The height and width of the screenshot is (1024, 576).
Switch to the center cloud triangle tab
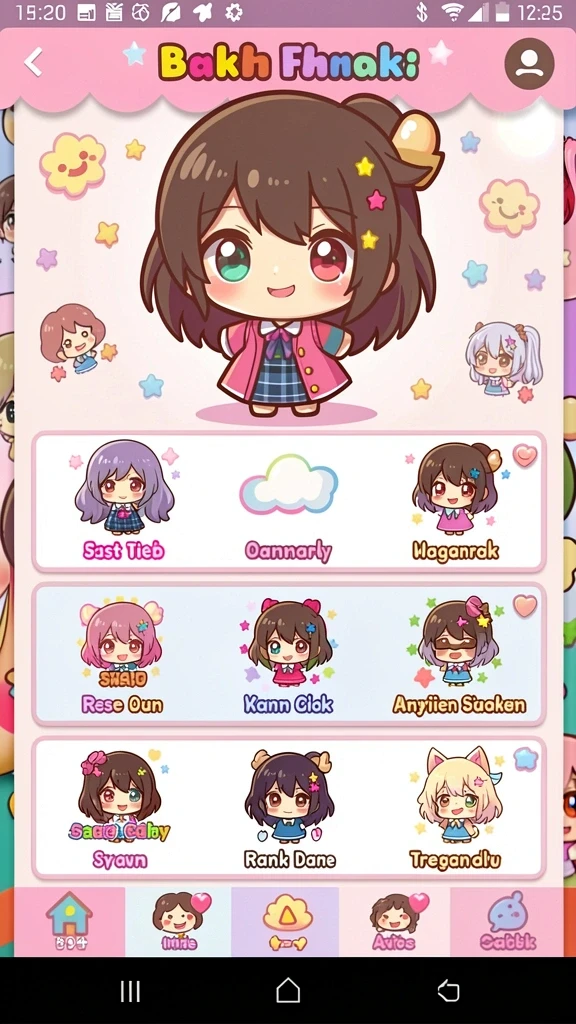pos(285,921)
